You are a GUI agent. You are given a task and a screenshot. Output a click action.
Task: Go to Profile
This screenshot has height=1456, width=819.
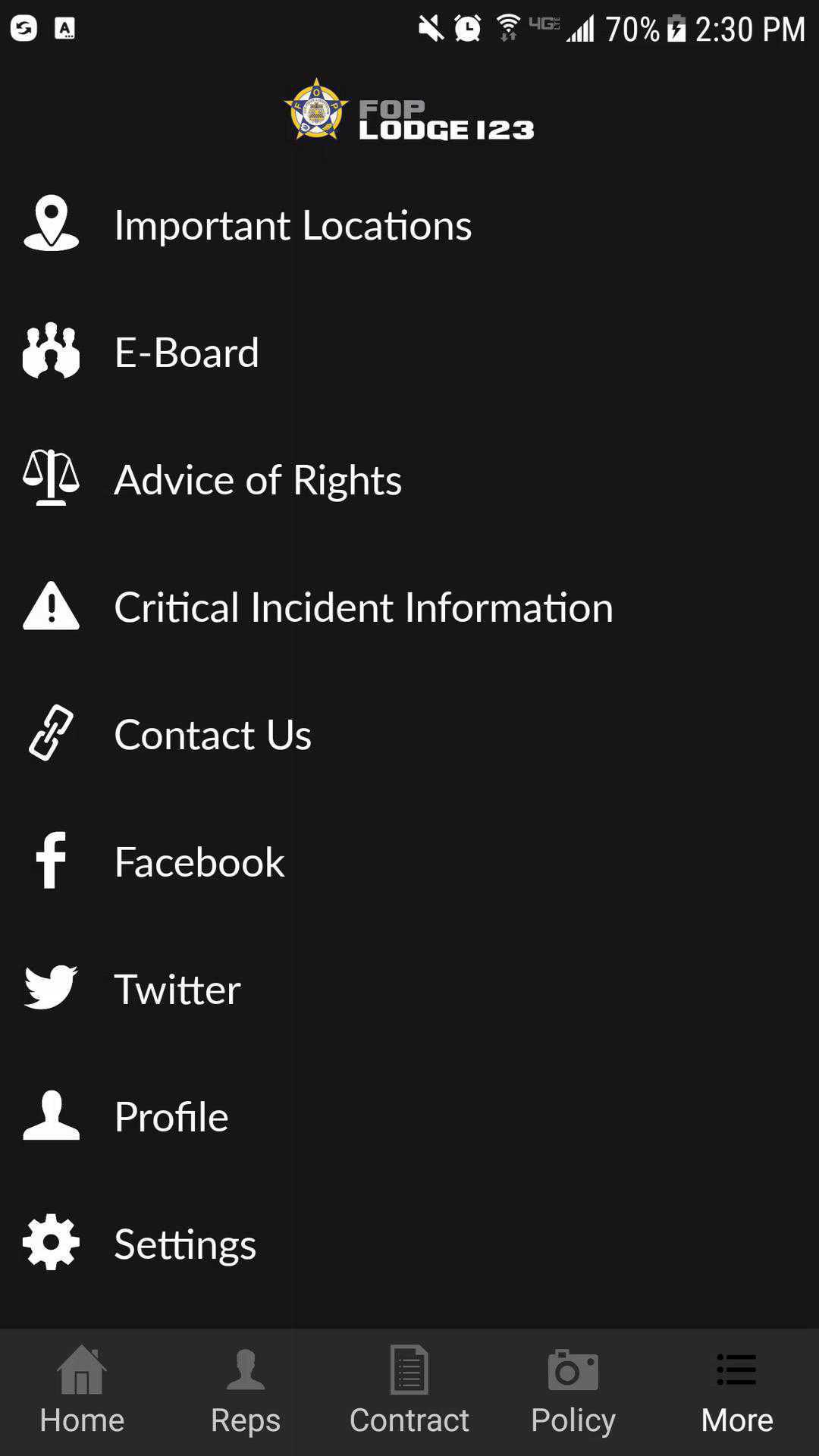171,1117
